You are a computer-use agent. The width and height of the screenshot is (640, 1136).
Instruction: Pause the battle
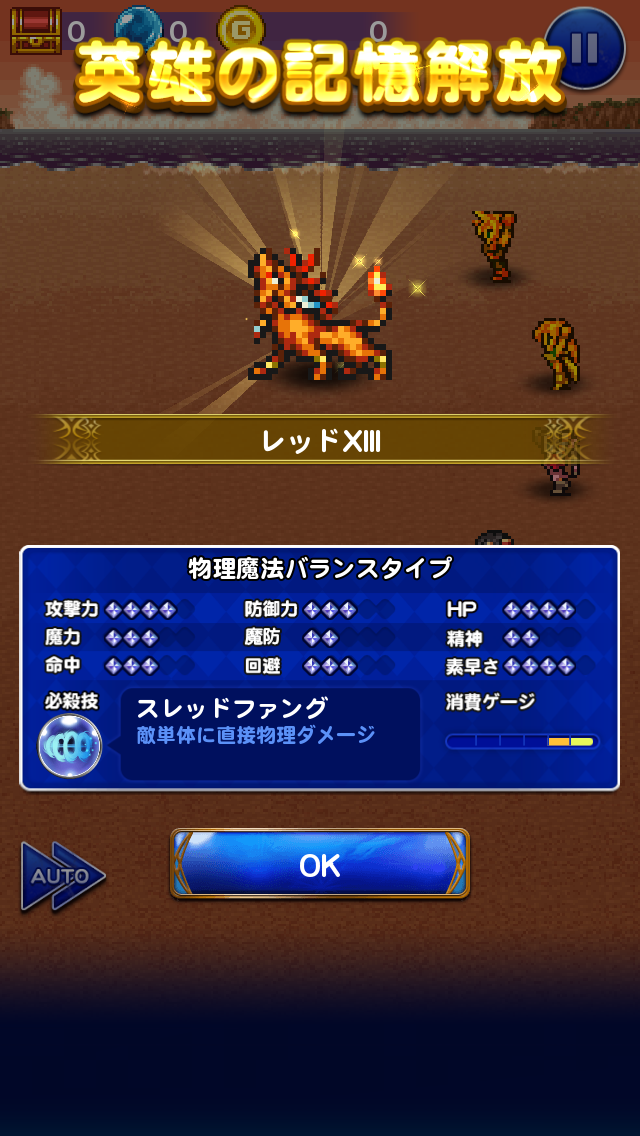tap(584, 48)
